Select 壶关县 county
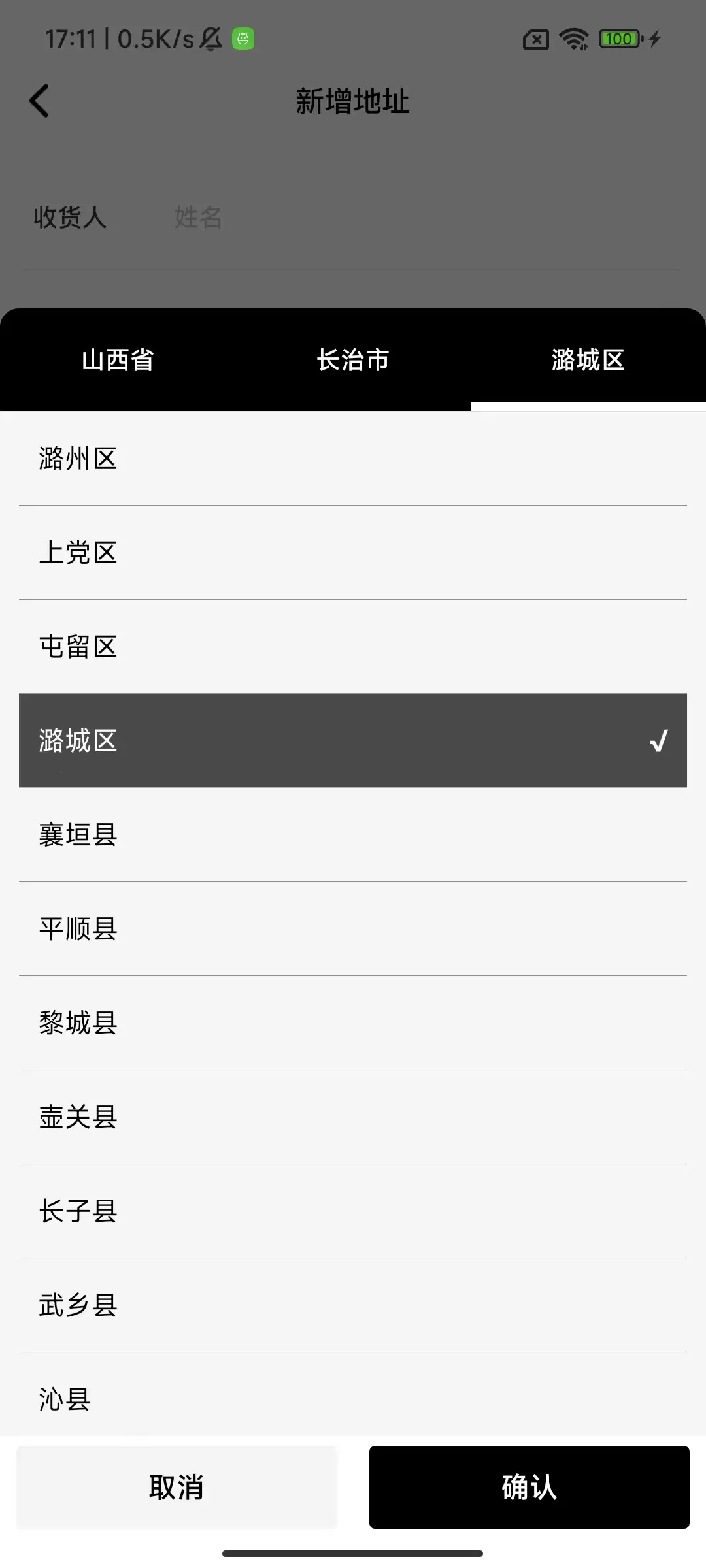Image resolution: width=706 pixels, height=1568 pixels. [353, 1117]
